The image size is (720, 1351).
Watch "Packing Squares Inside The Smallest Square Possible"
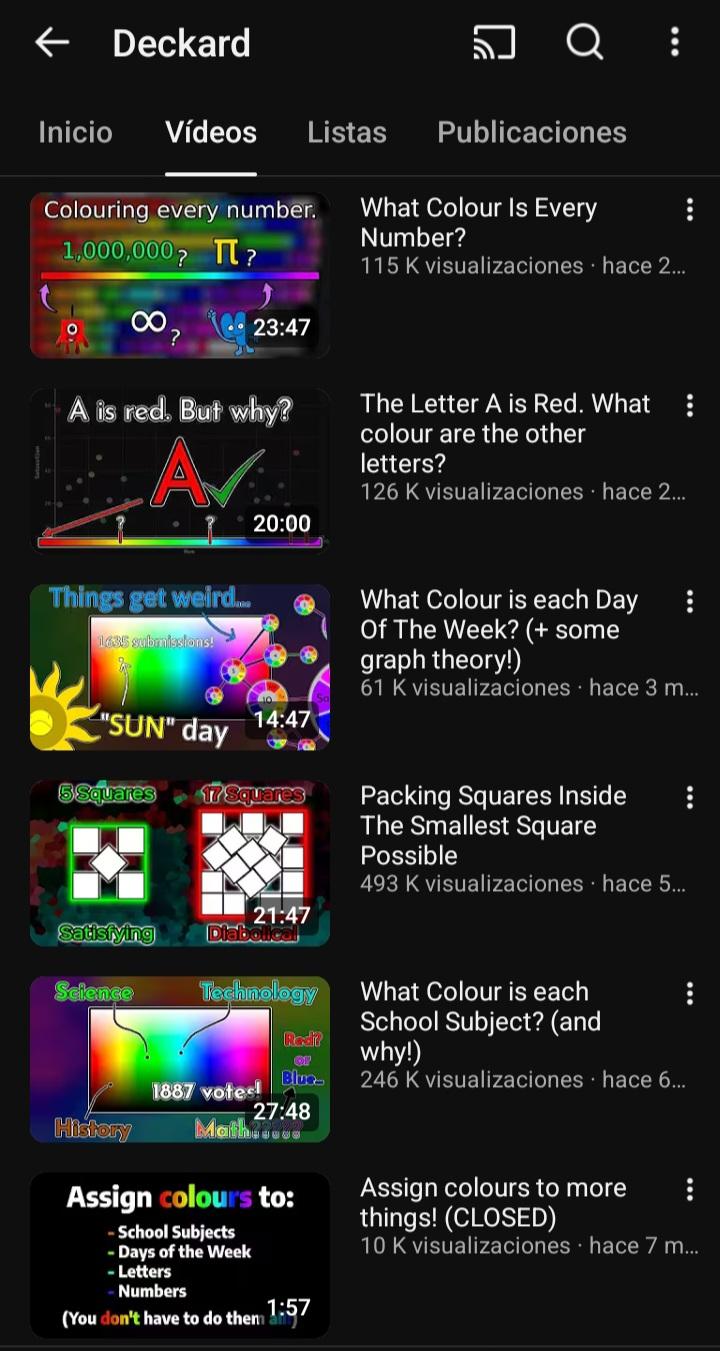180,863
